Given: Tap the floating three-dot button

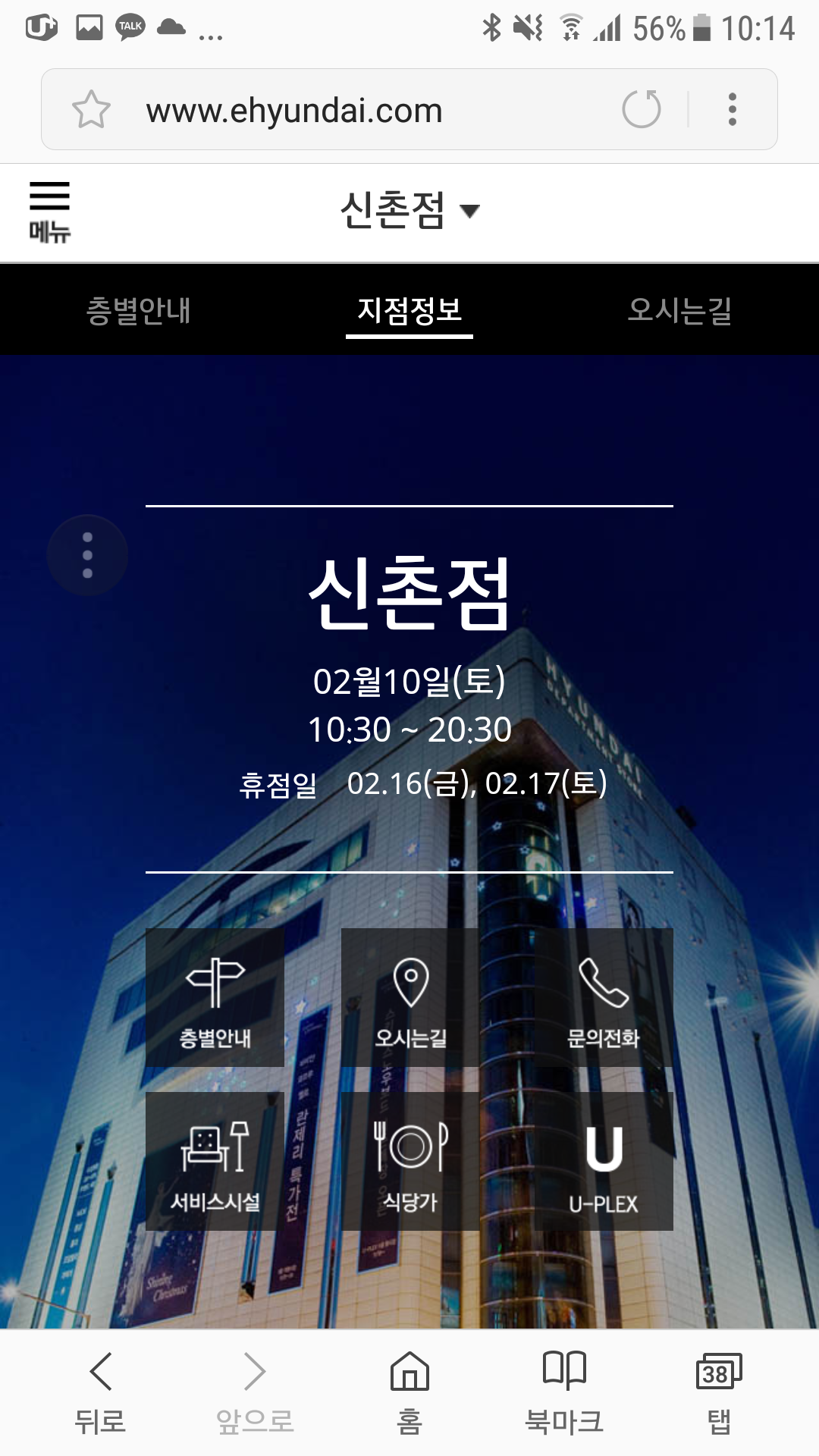Looking at the screenshot, I should [87, 555].
